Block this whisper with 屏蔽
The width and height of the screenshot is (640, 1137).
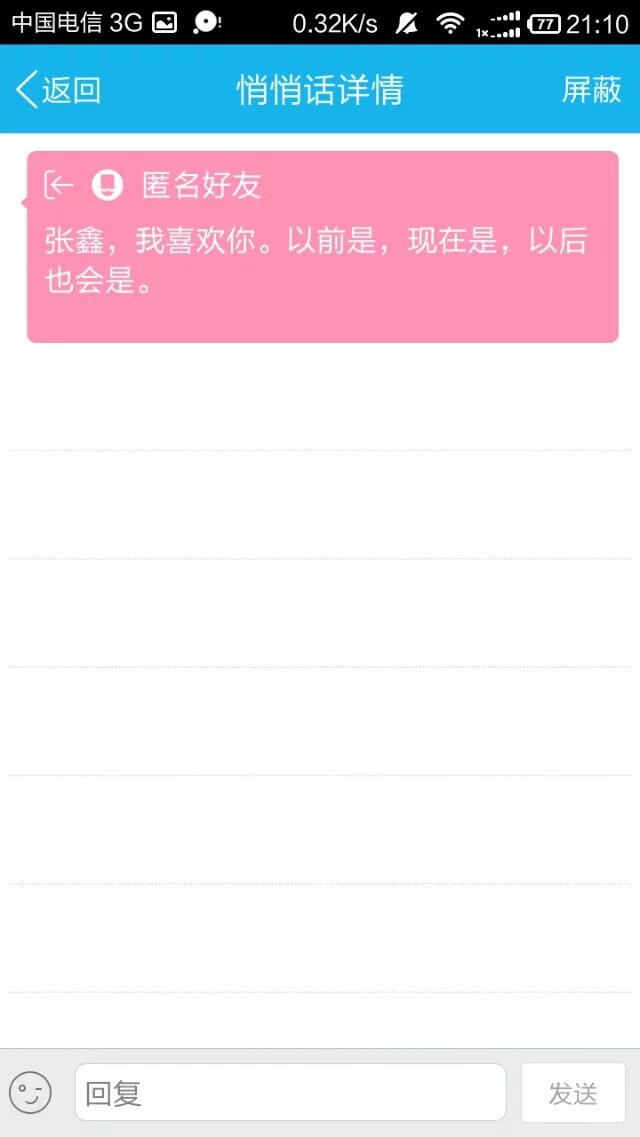coord(591,90)
